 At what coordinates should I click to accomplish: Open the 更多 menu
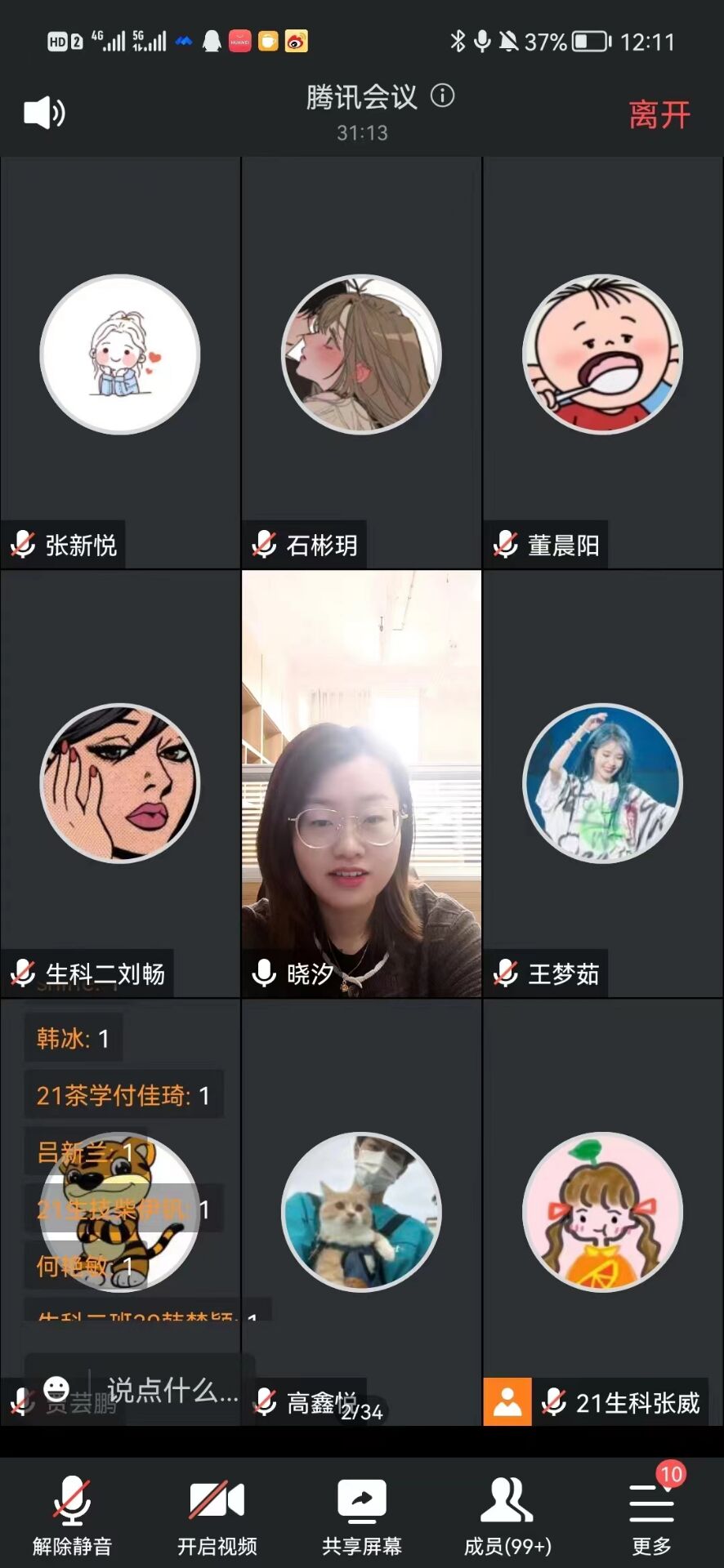click(651, 1515)
